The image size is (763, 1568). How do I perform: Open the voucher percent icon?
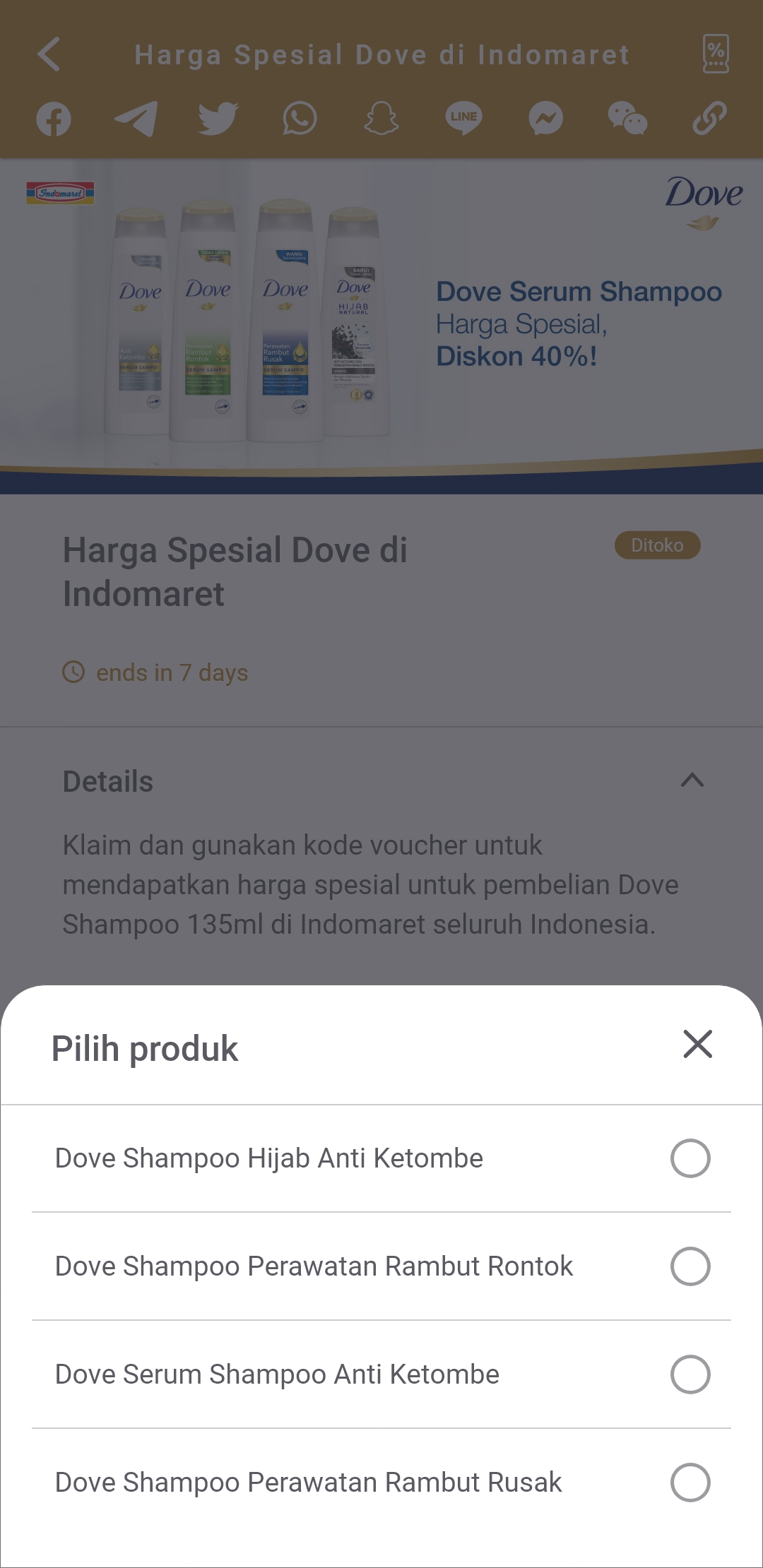point(716,54)
